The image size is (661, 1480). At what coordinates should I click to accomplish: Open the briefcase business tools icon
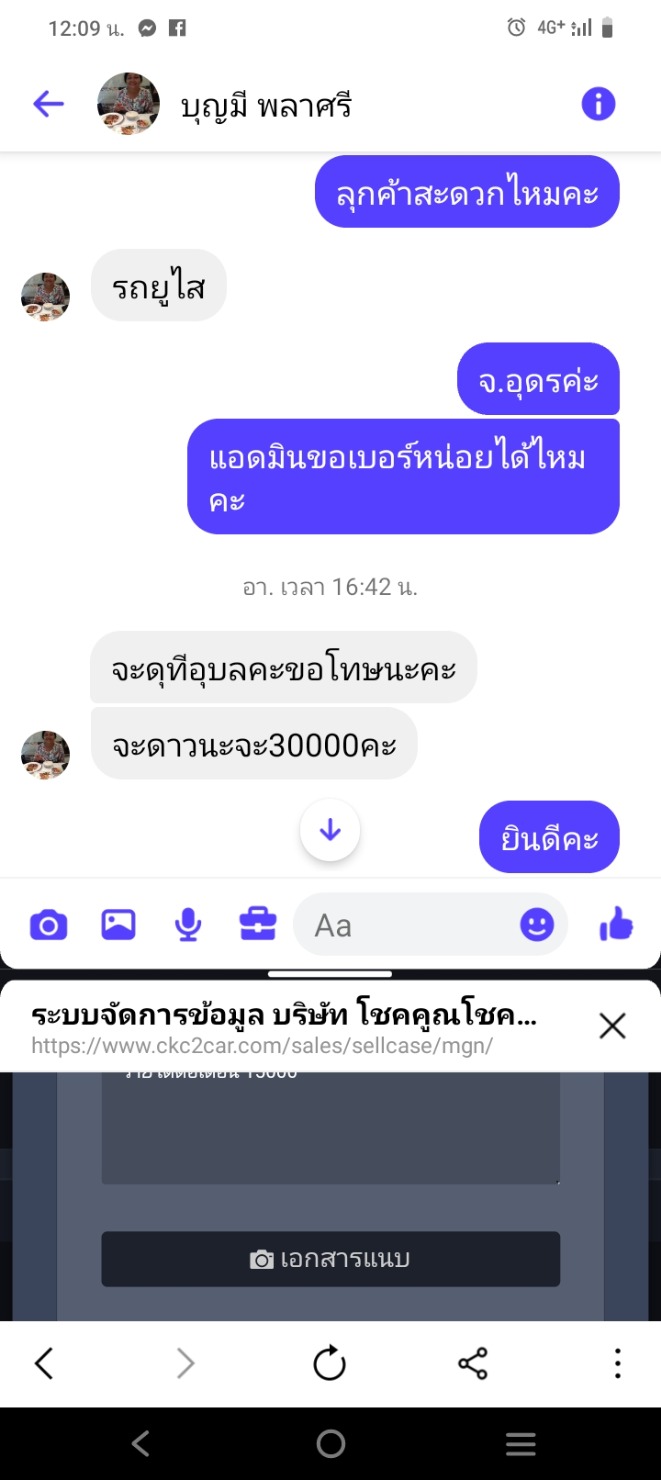[x=257, y=925]
